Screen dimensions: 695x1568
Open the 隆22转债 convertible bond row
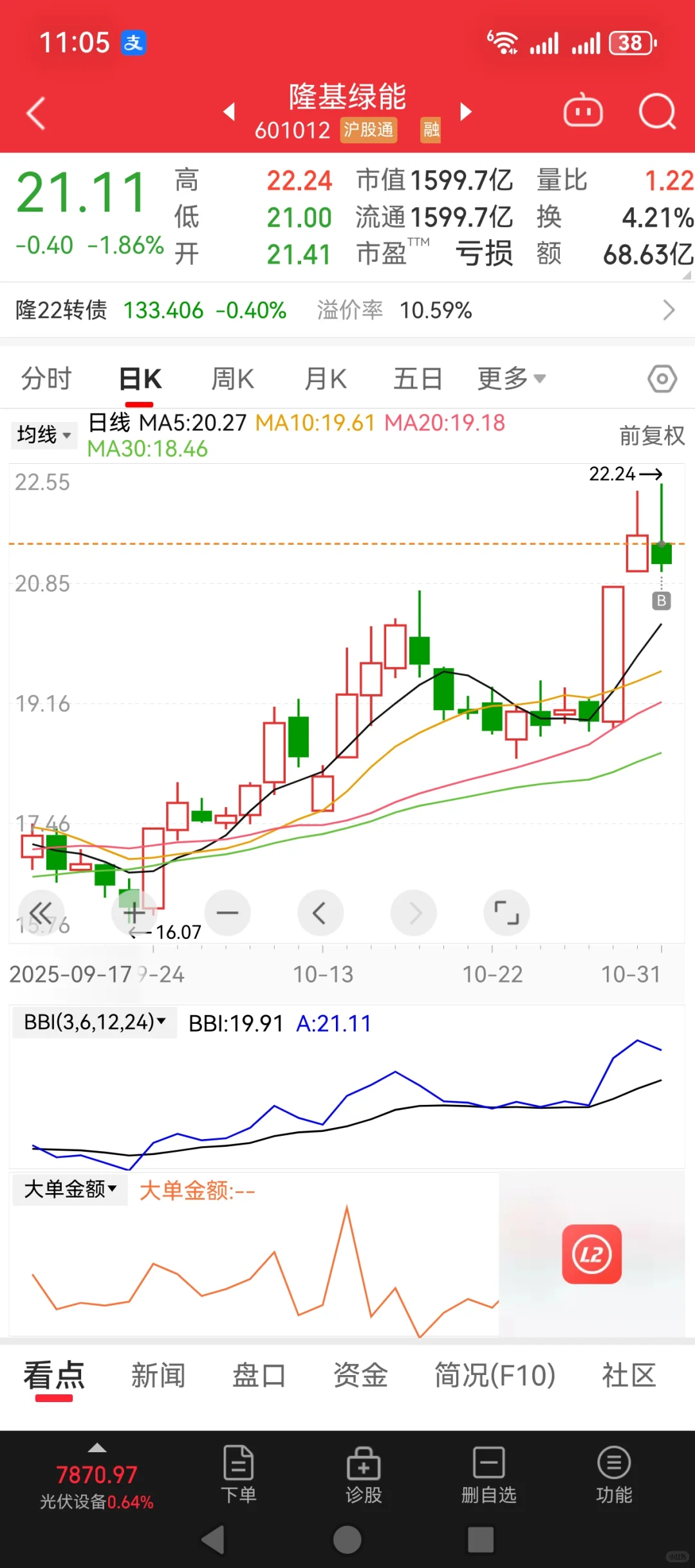(347, 310)
